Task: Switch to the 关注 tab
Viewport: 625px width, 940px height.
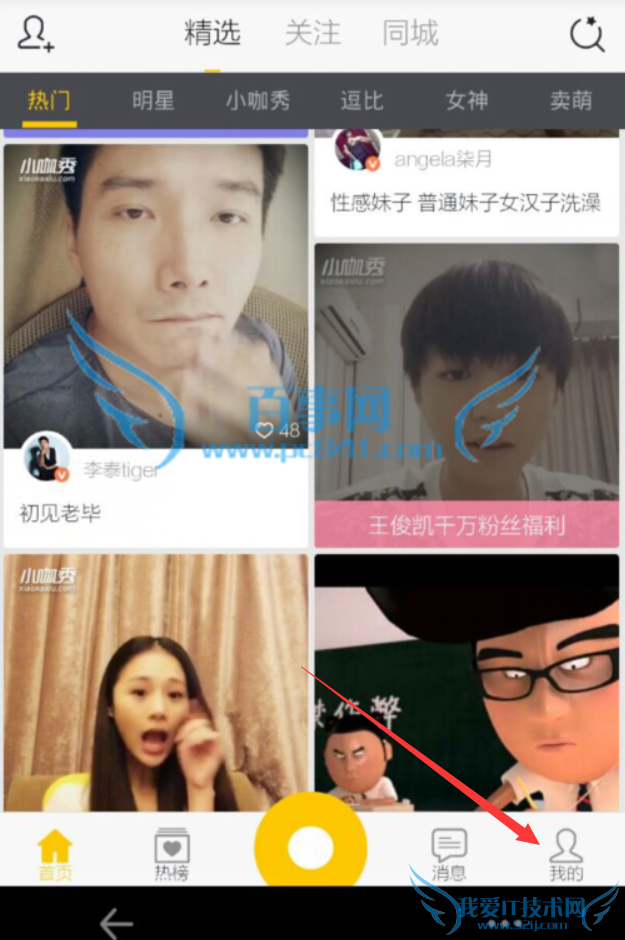Action: coord(312,34)
